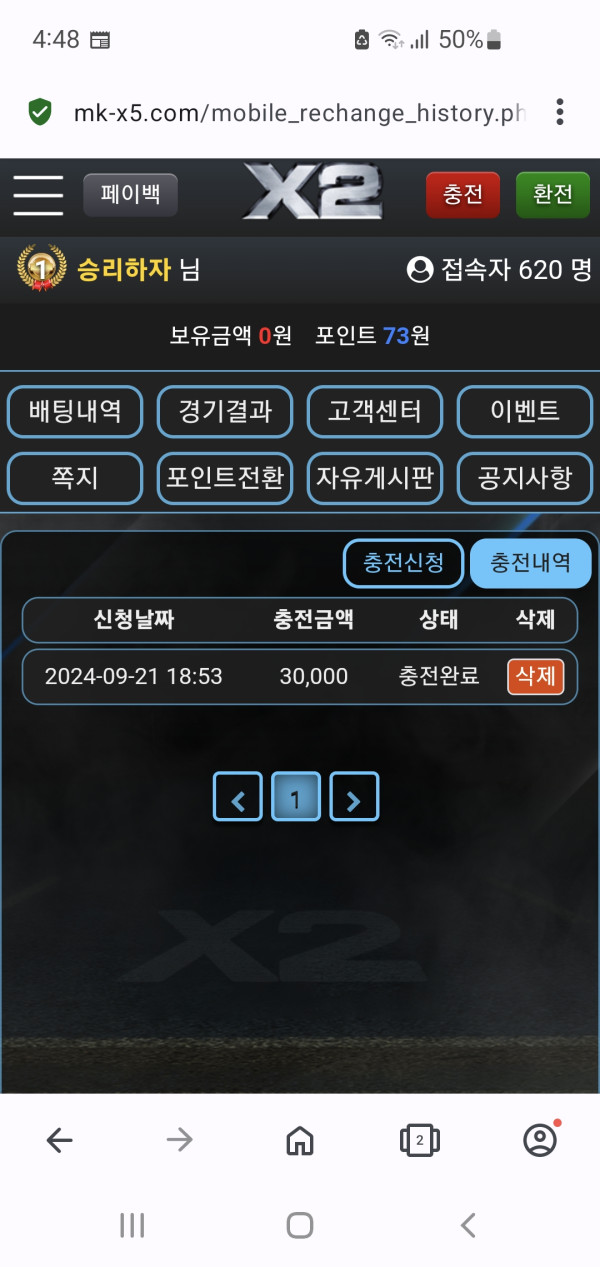Tap the 페이백 button
Viewport: 600px width, 1267px height.
coord(130,195)
